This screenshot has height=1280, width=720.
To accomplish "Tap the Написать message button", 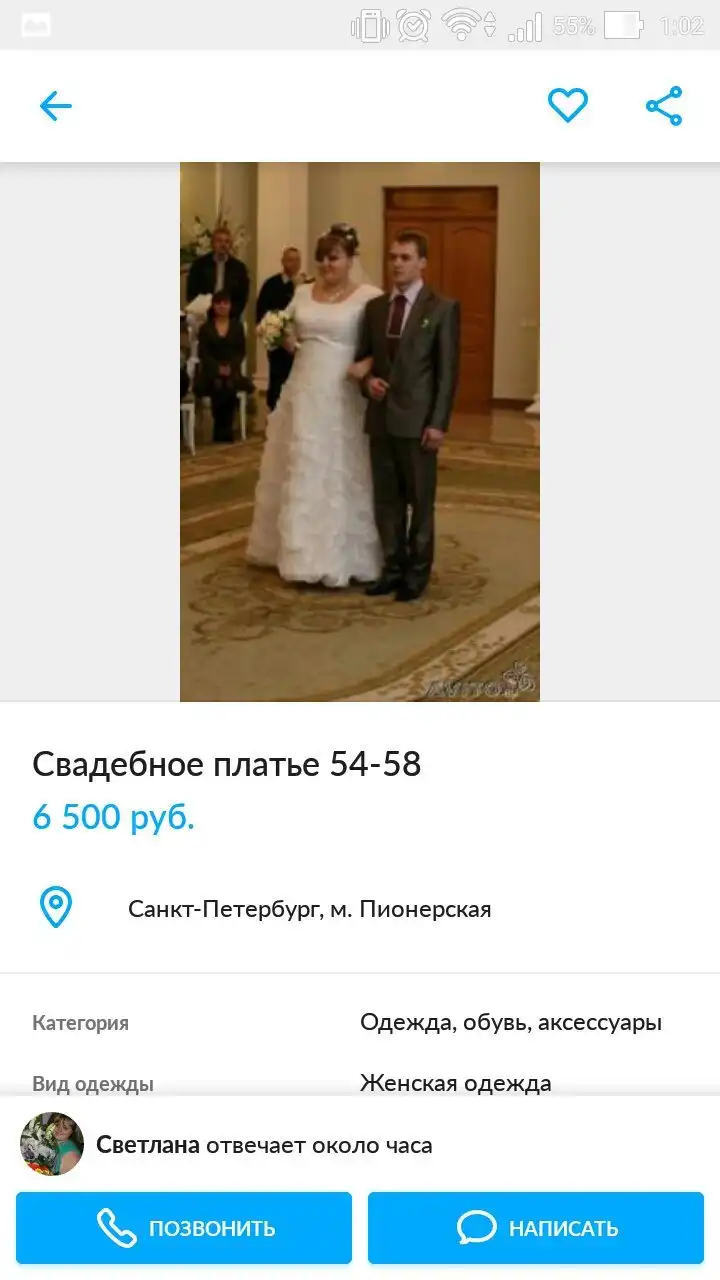I will point(536,1228).
